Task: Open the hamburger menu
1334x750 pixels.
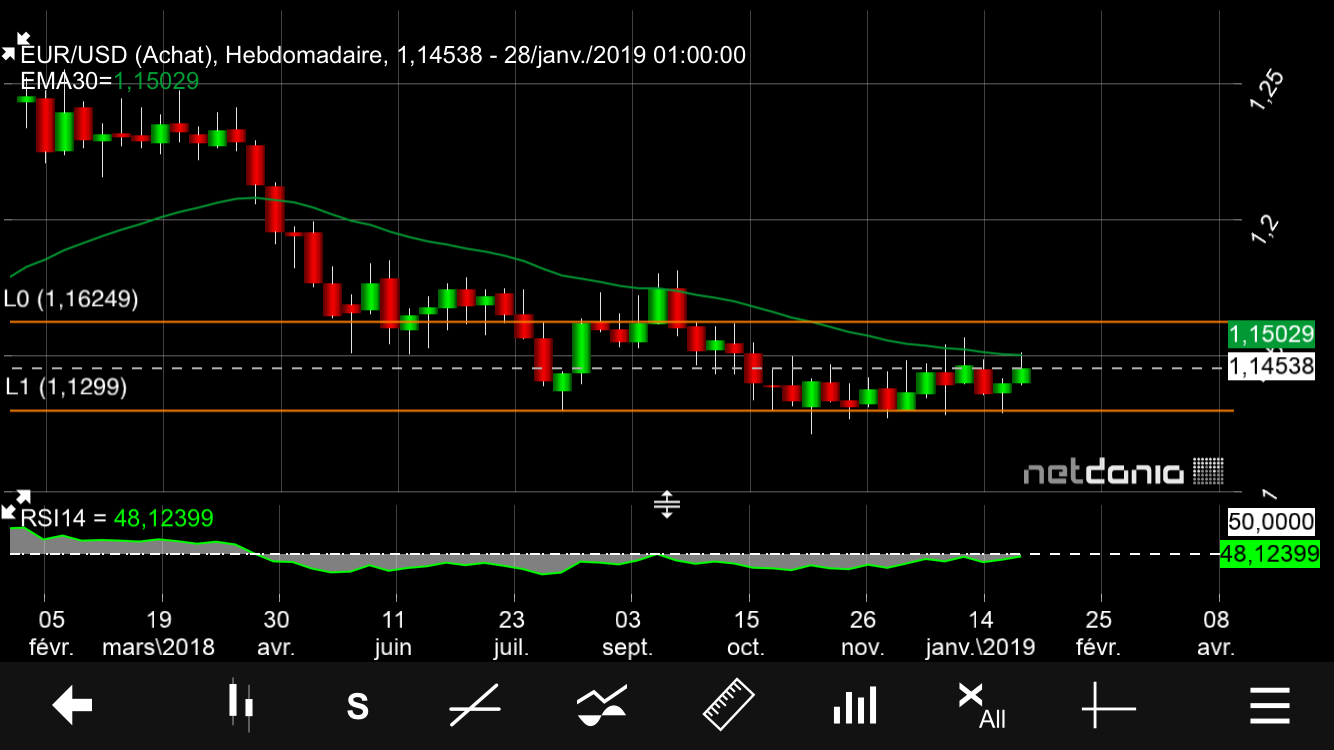Action: (1269, 706)
